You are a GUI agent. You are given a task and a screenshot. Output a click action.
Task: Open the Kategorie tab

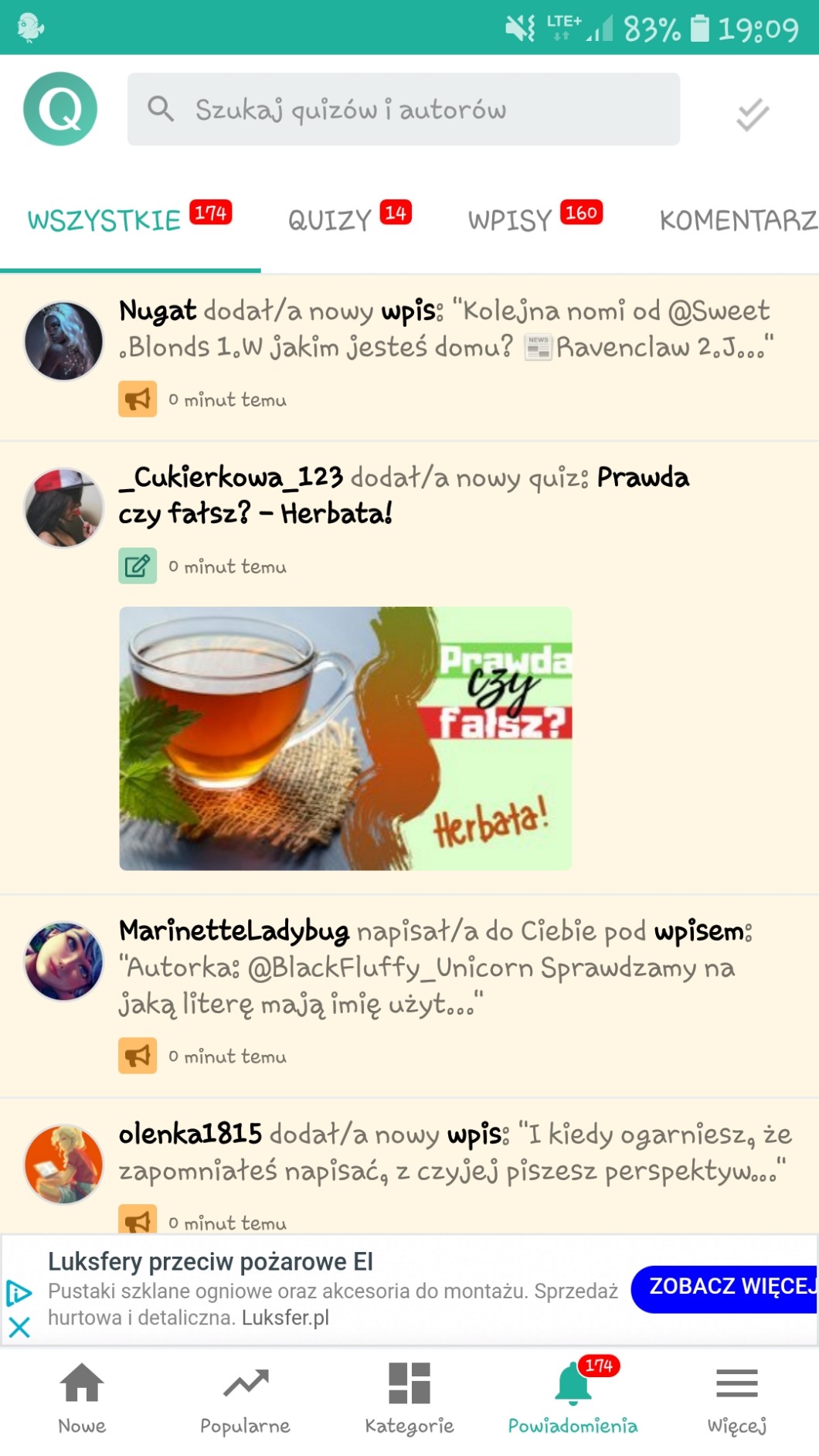click(409, 1399)
